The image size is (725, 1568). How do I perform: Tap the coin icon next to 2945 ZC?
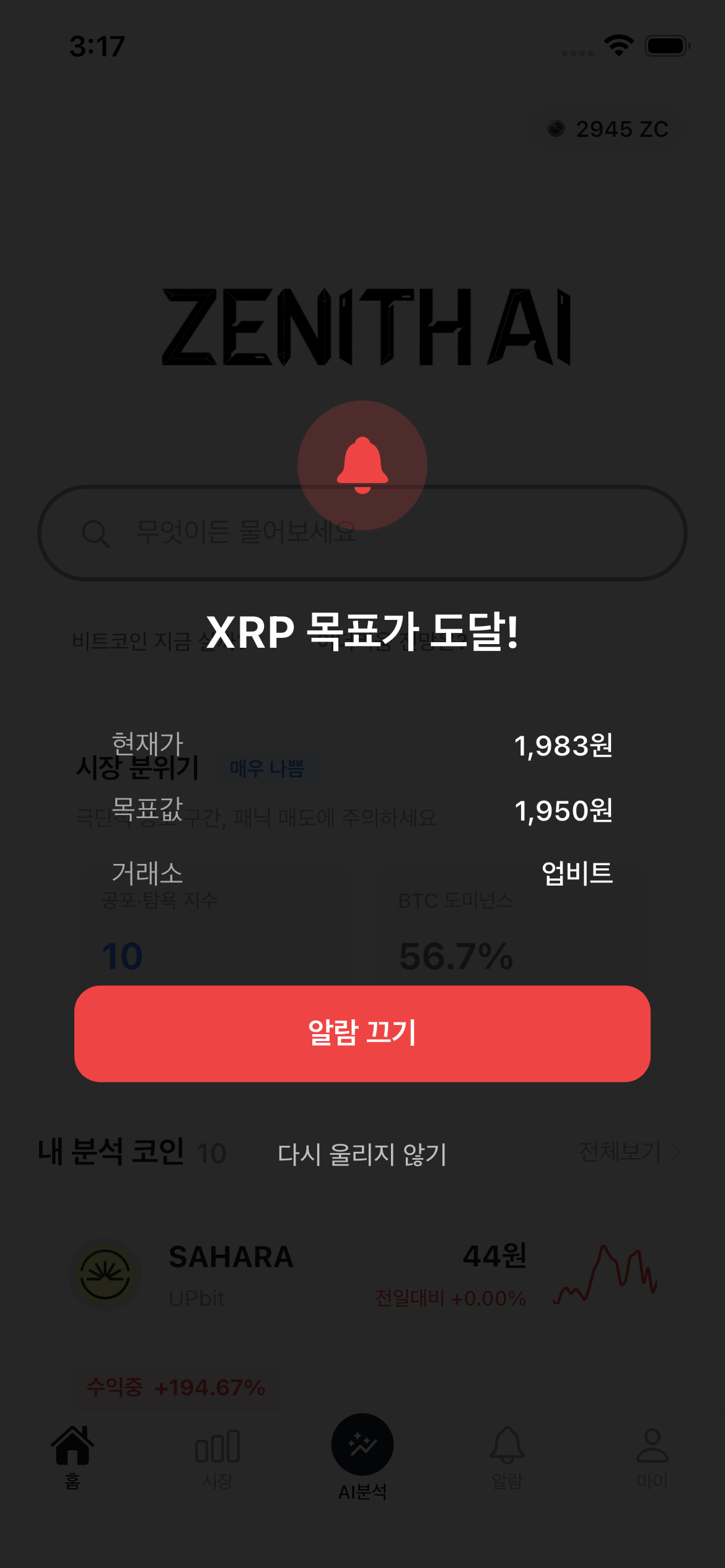(556, 129)
